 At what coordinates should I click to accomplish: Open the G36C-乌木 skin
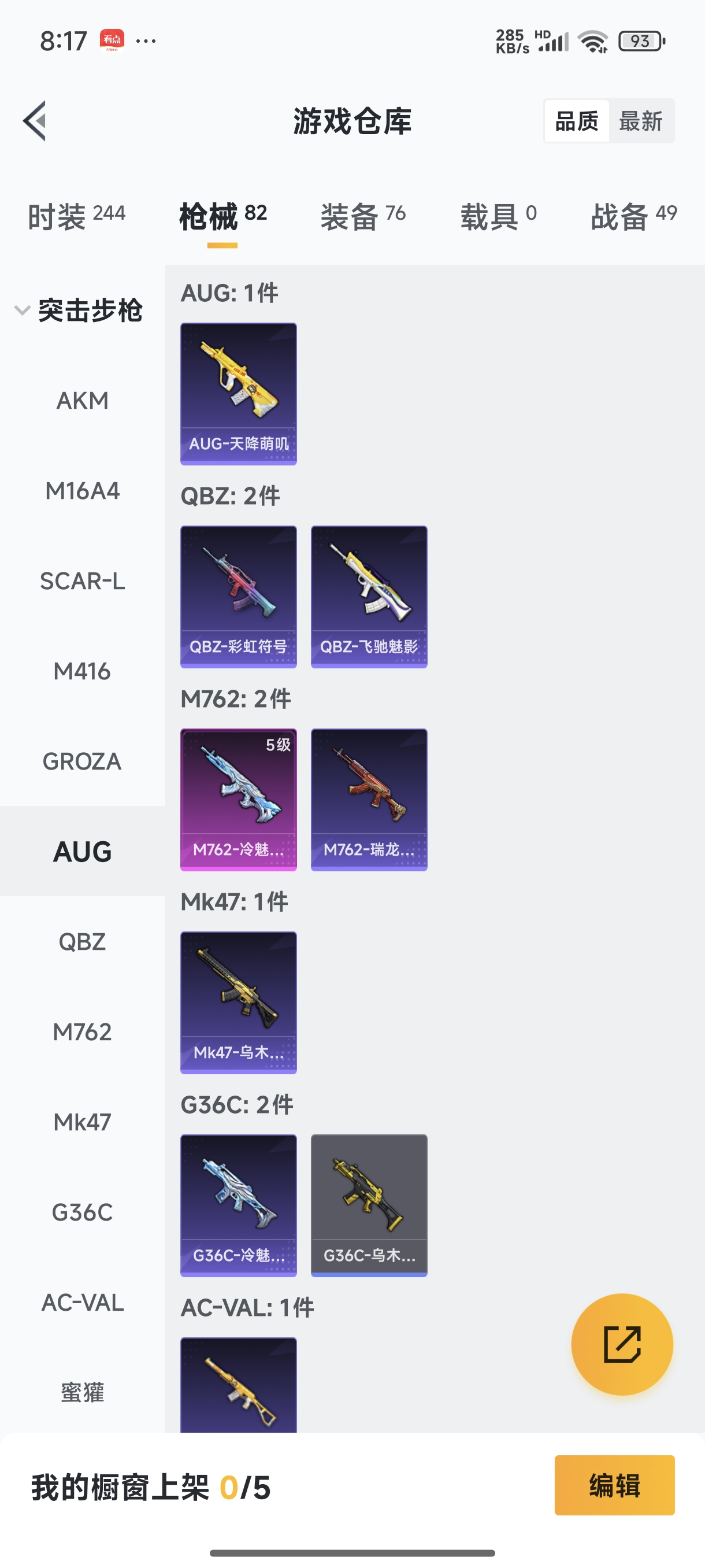[369, 1205]
